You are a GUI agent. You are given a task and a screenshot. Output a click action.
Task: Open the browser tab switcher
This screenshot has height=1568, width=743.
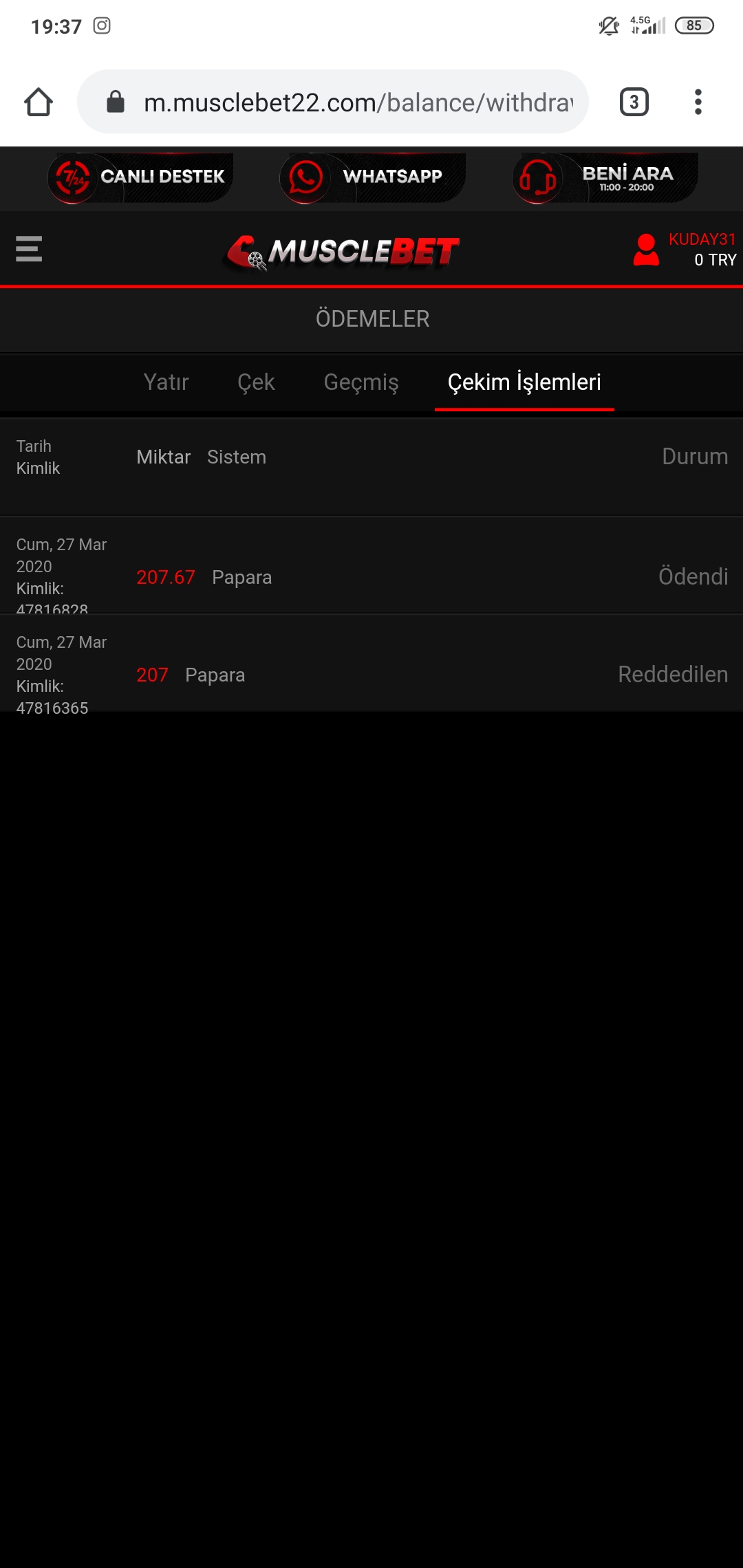634,102
